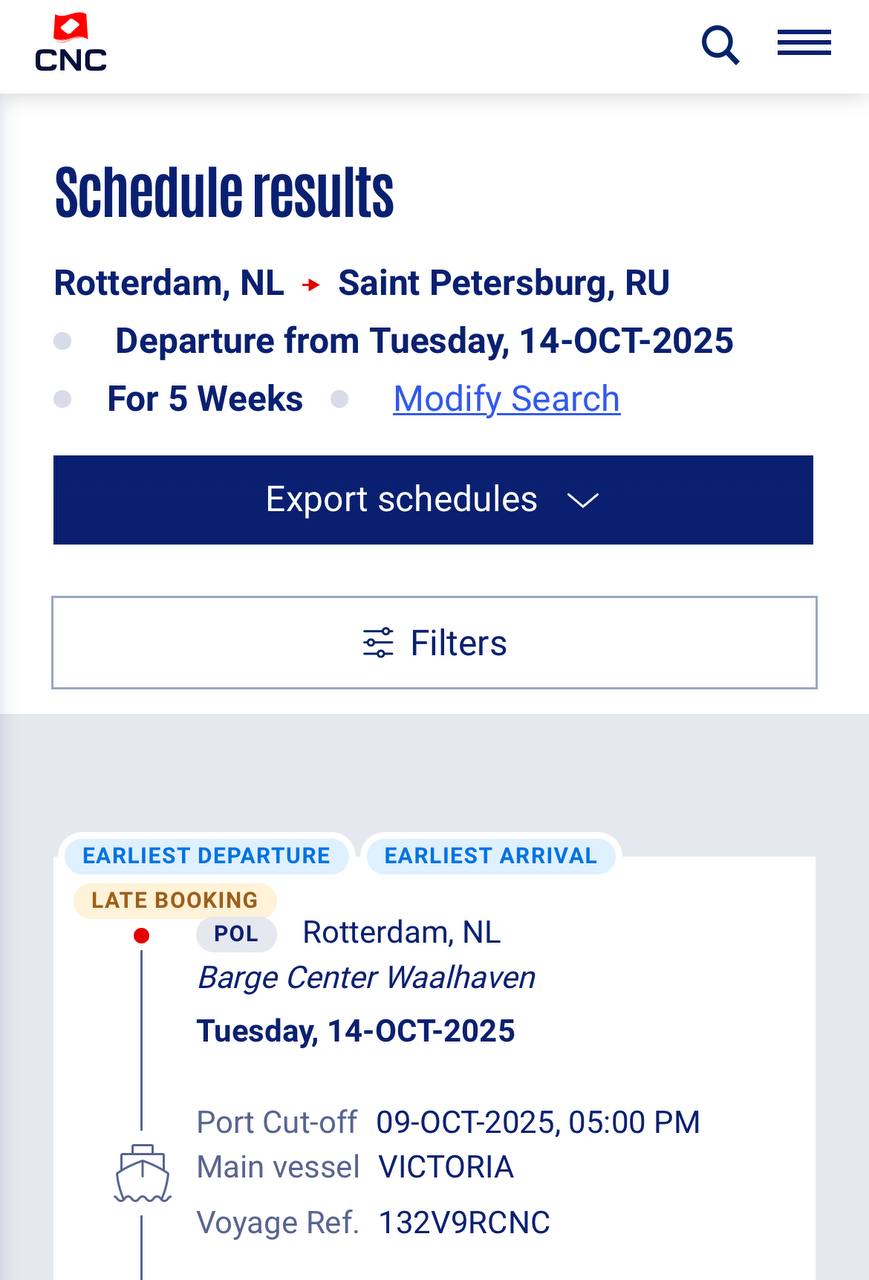Open the search magnifier icon
This screenshot has width=869, height=1280.
pos(720,45)
